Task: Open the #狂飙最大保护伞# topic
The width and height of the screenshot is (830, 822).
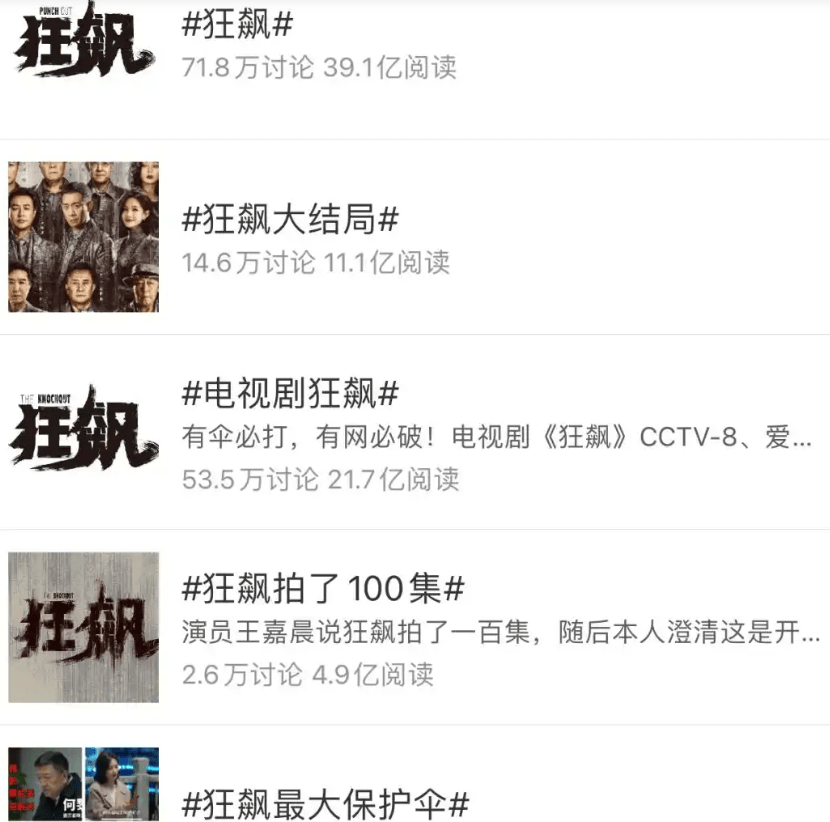Action: coord(326,803)
